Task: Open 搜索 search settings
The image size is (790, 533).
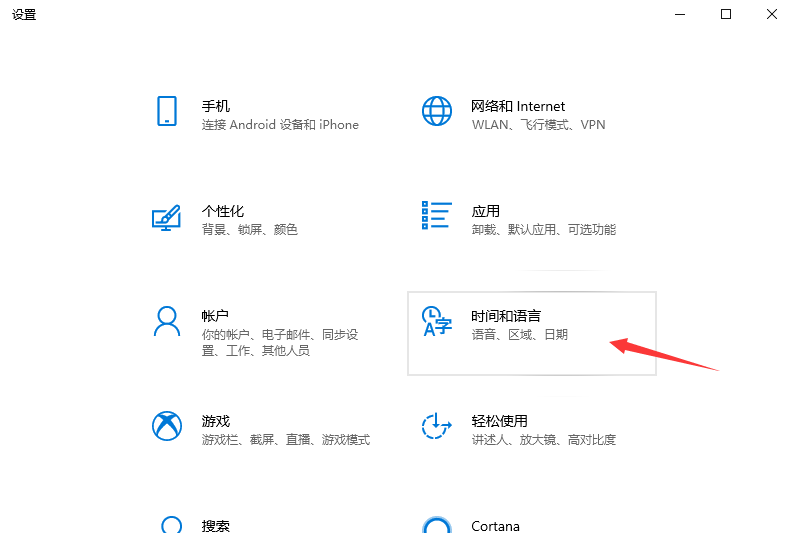Action: tap(215, 525)
